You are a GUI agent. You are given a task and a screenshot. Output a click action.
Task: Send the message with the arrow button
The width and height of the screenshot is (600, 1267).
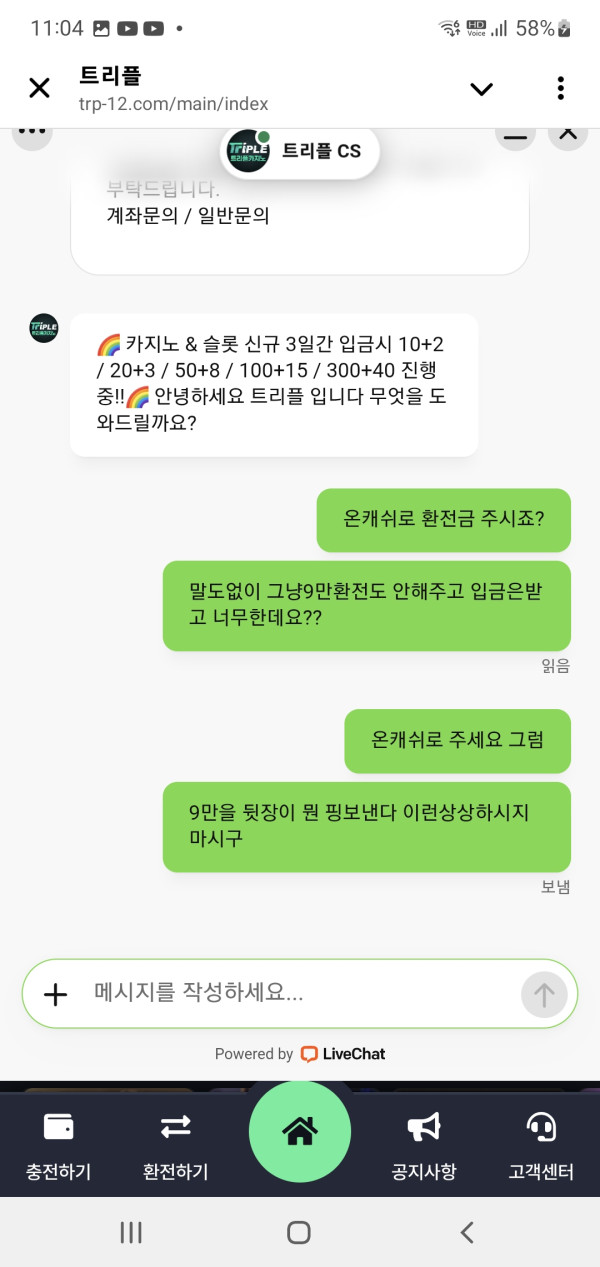[x=544, y=994]
